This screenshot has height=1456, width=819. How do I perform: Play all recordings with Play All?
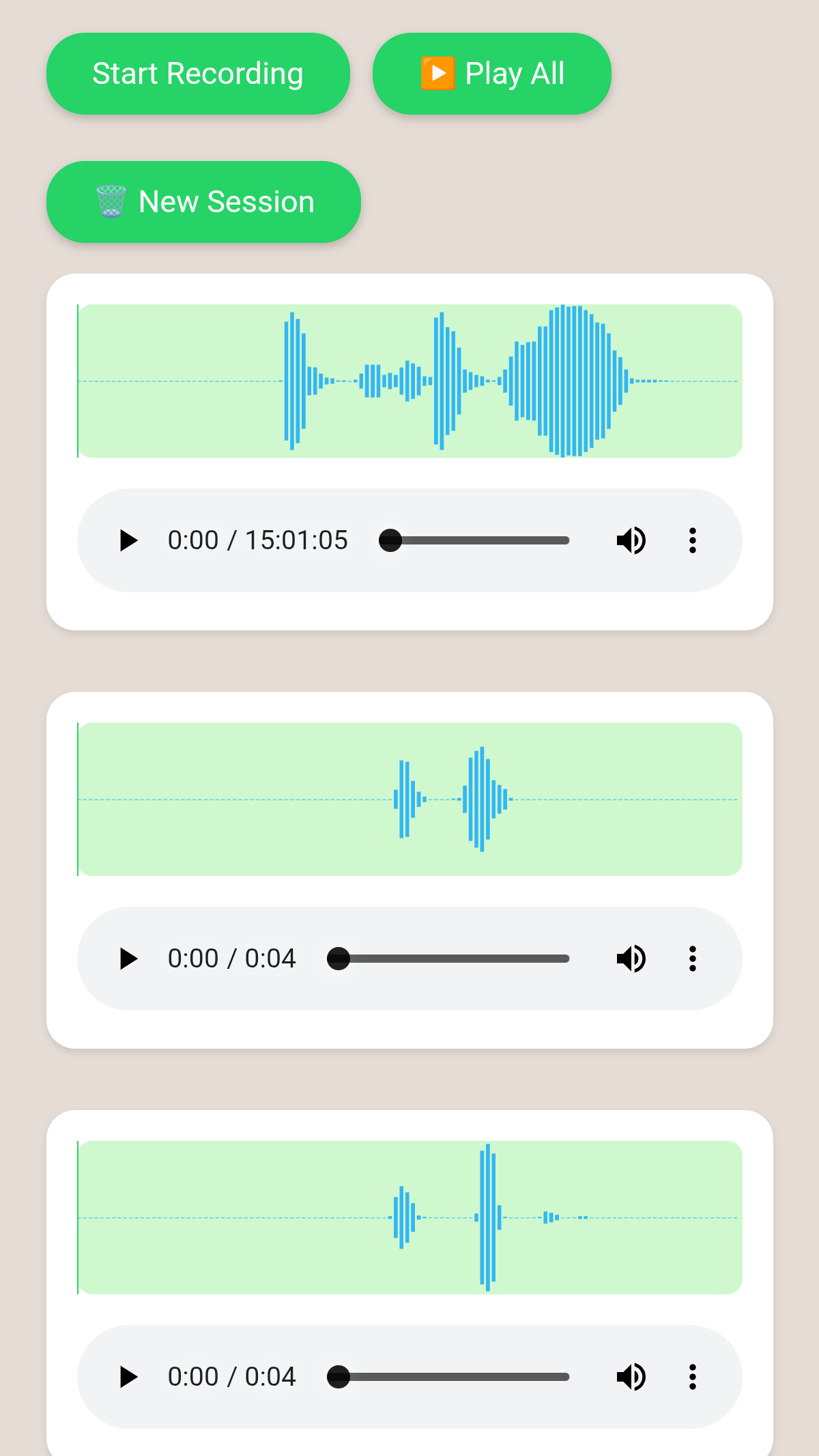click(491, 74)
